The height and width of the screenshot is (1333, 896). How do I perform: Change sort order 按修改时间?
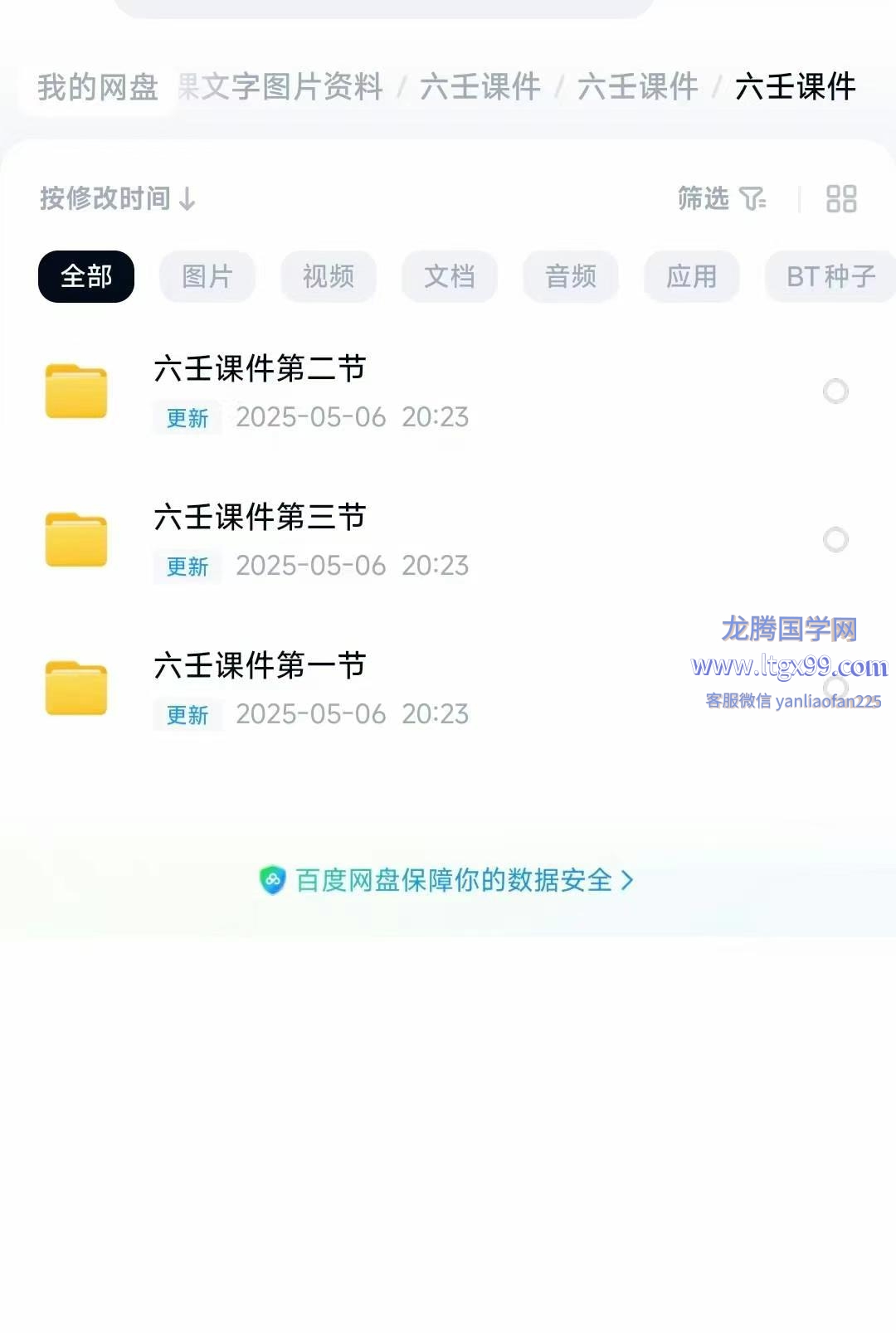pyautogui.click(x=117, y=199)
